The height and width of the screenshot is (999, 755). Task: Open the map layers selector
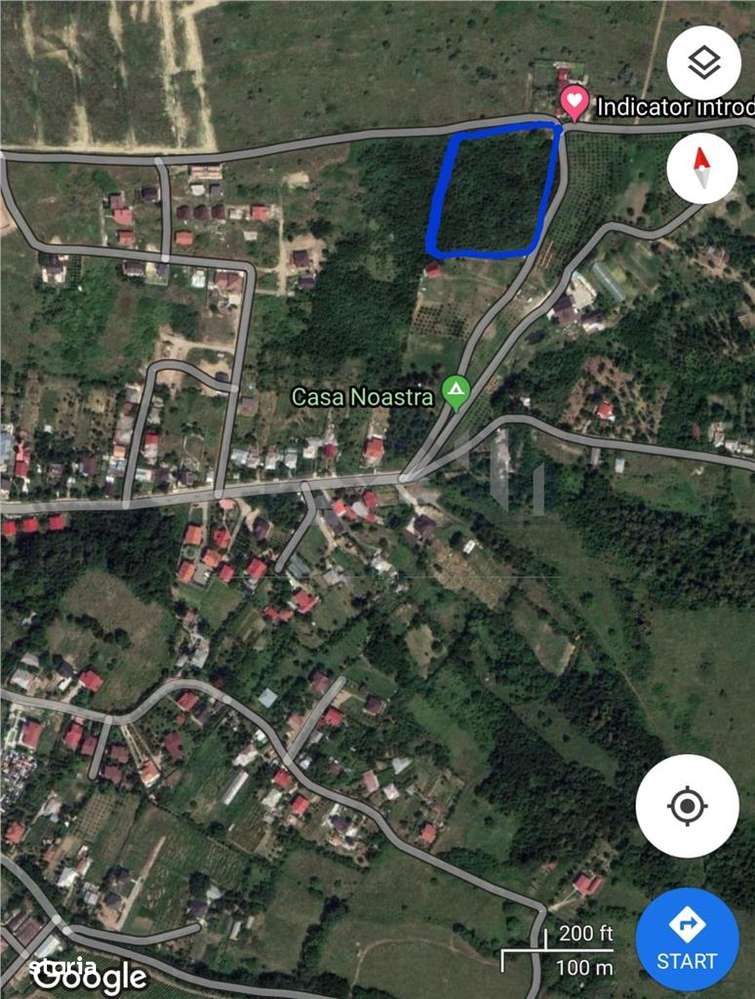click(704, 65)
